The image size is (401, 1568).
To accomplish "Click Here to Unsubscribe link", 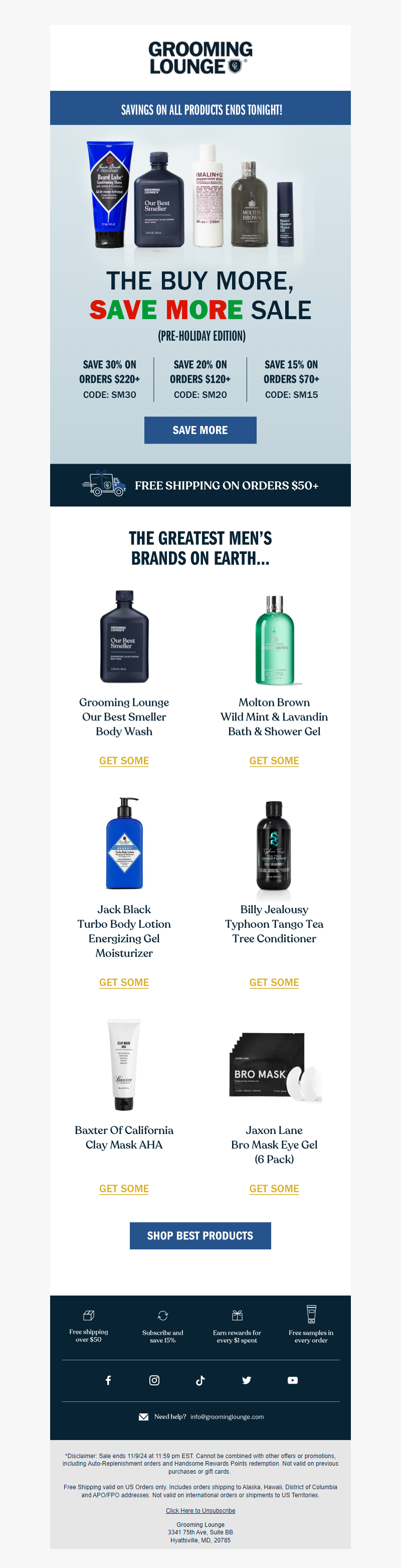I will click(x=200, y=1511).
